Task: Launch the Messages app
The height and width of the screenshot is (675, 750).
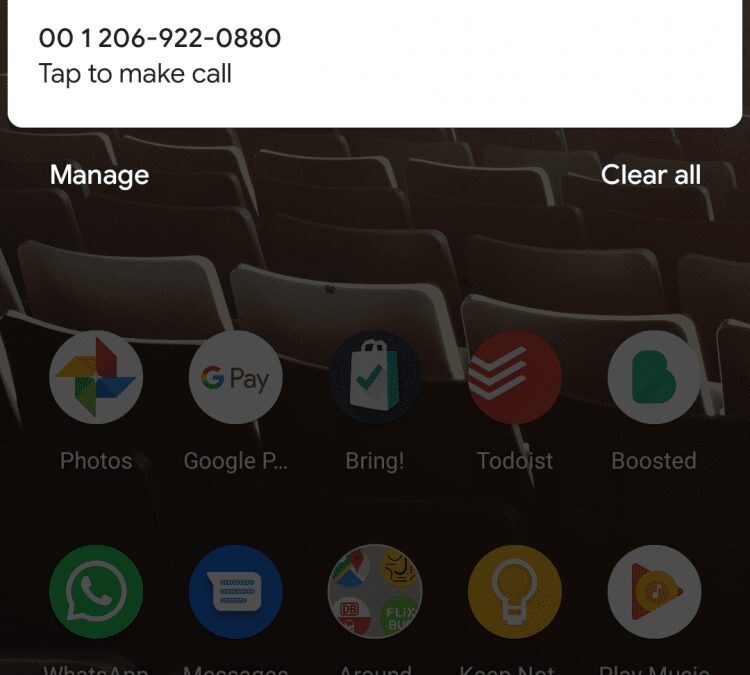Action: click(x=235, y=592)
